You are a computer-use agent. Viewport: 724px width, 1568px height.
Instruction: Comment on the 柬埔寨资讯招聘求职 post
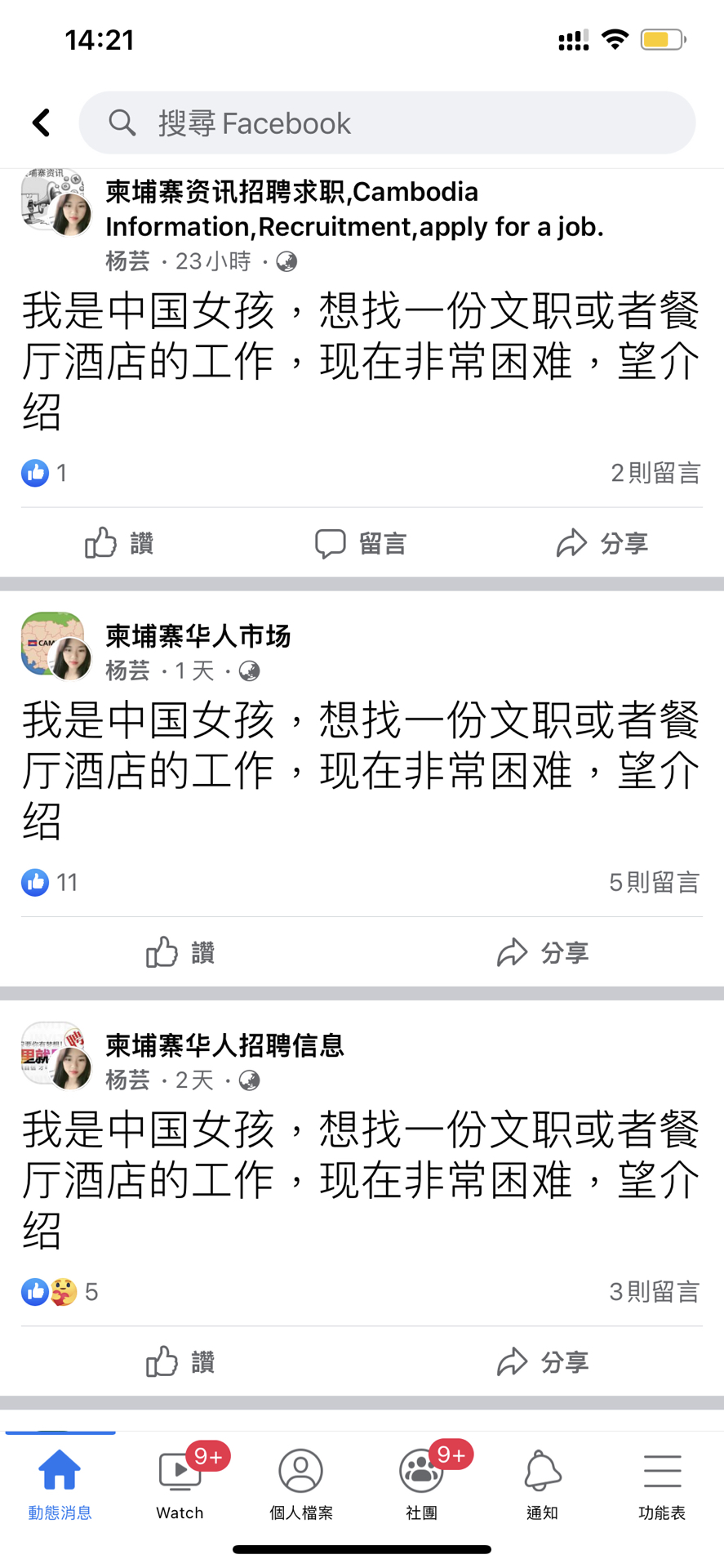tap(361, 543)
